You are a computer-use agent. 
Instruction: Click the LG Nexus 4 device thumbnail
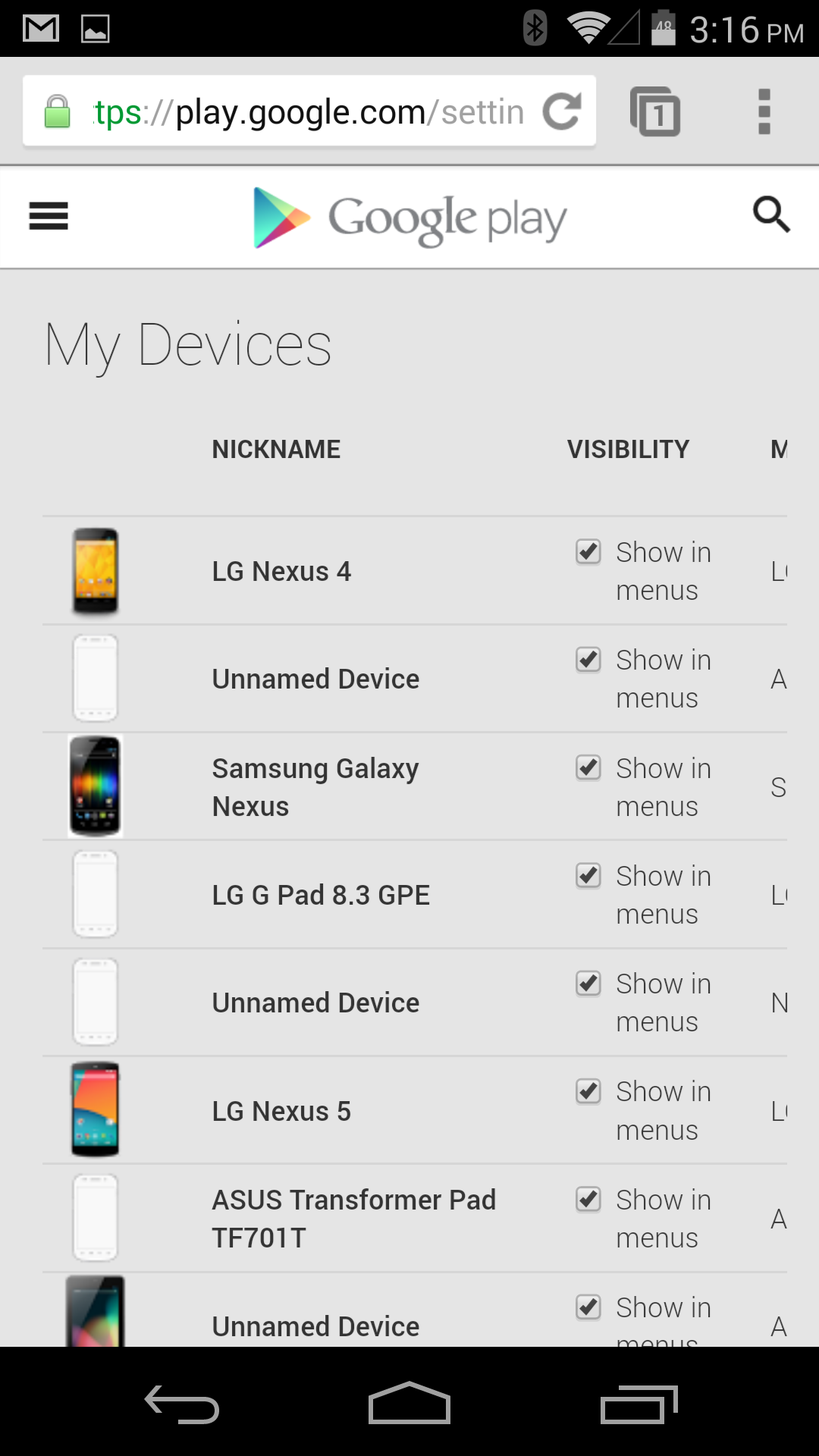pos(95,571)
